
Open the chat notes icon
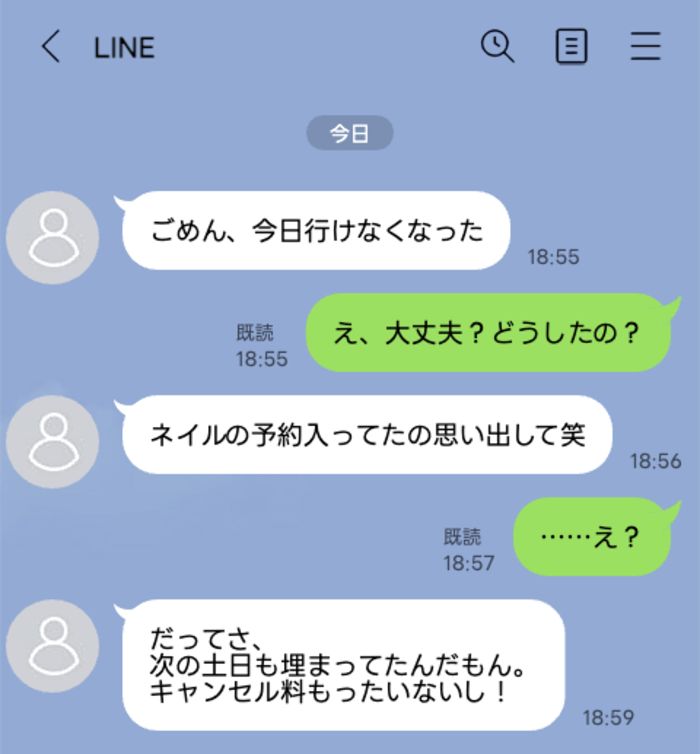pyautogui.click(x=571, y=47)
